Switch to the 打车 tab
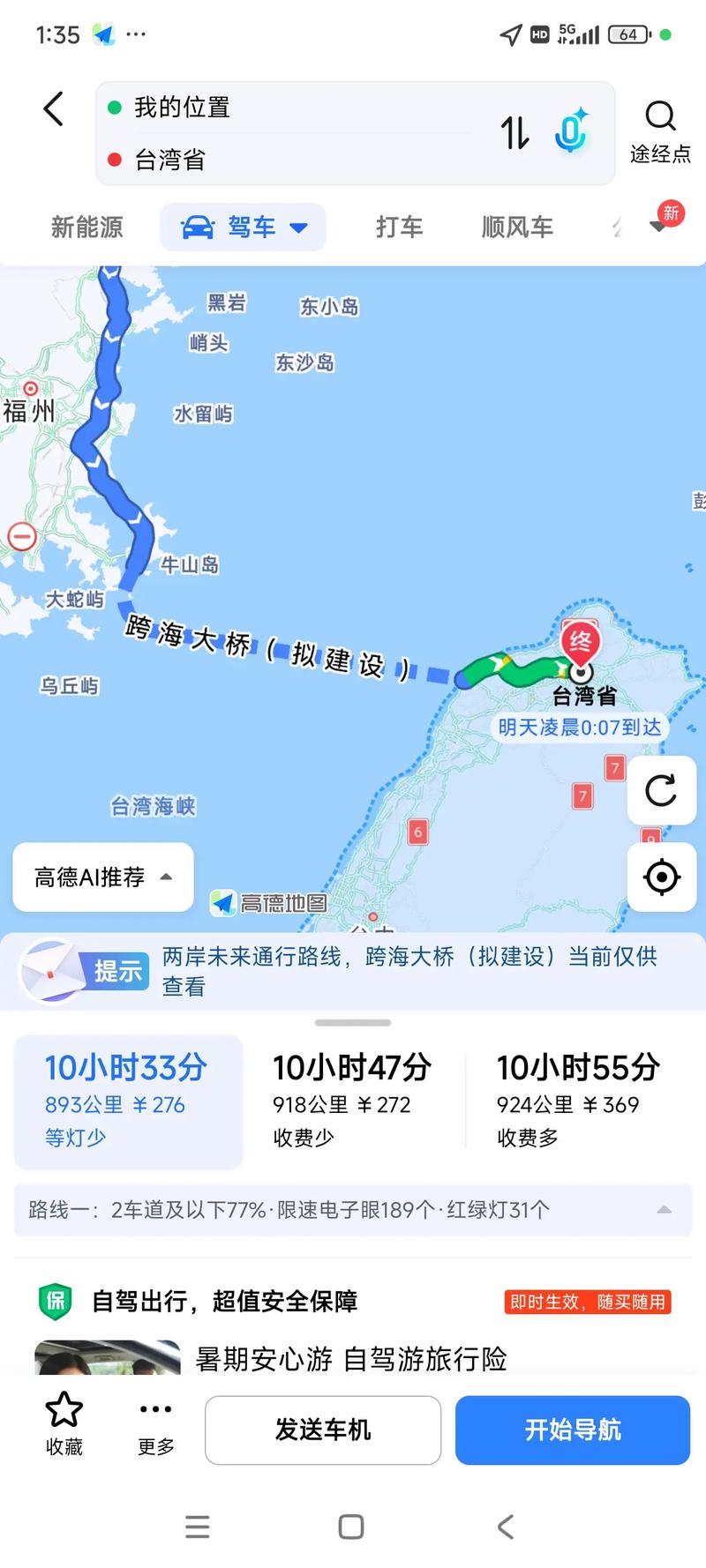706x1568 pixels. pos(399,227)
